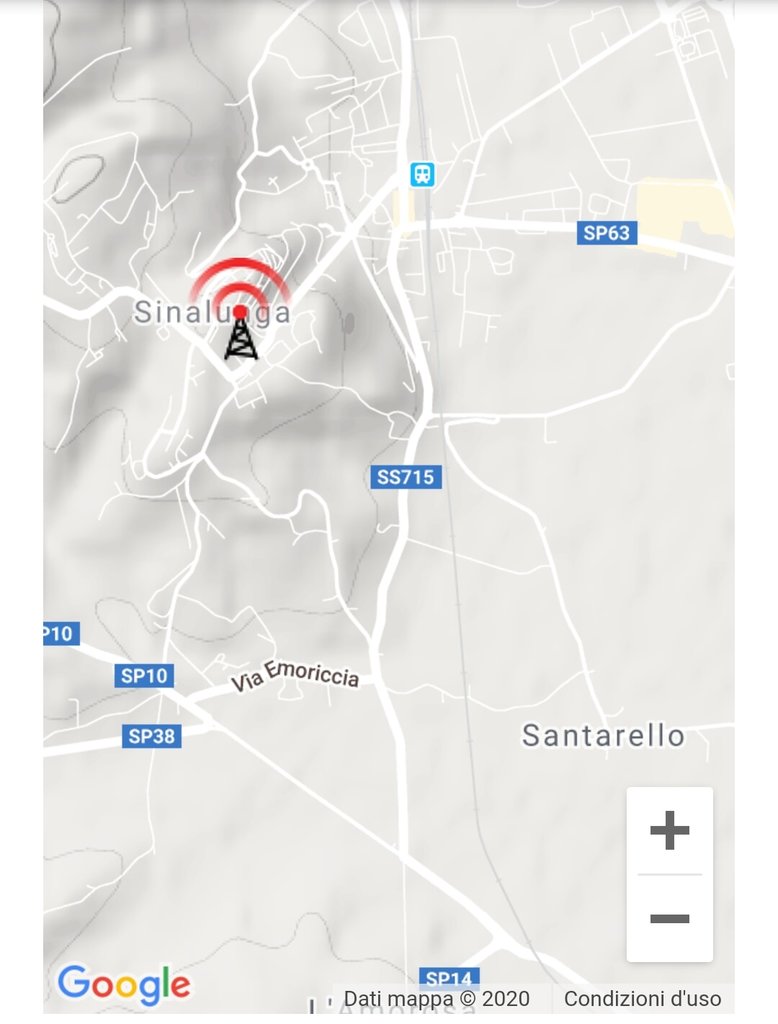Image resolution: width=778 pixels, height=1024 pixels.
Task: Open the Condizioni d'uso link
Action: point(642,998)
